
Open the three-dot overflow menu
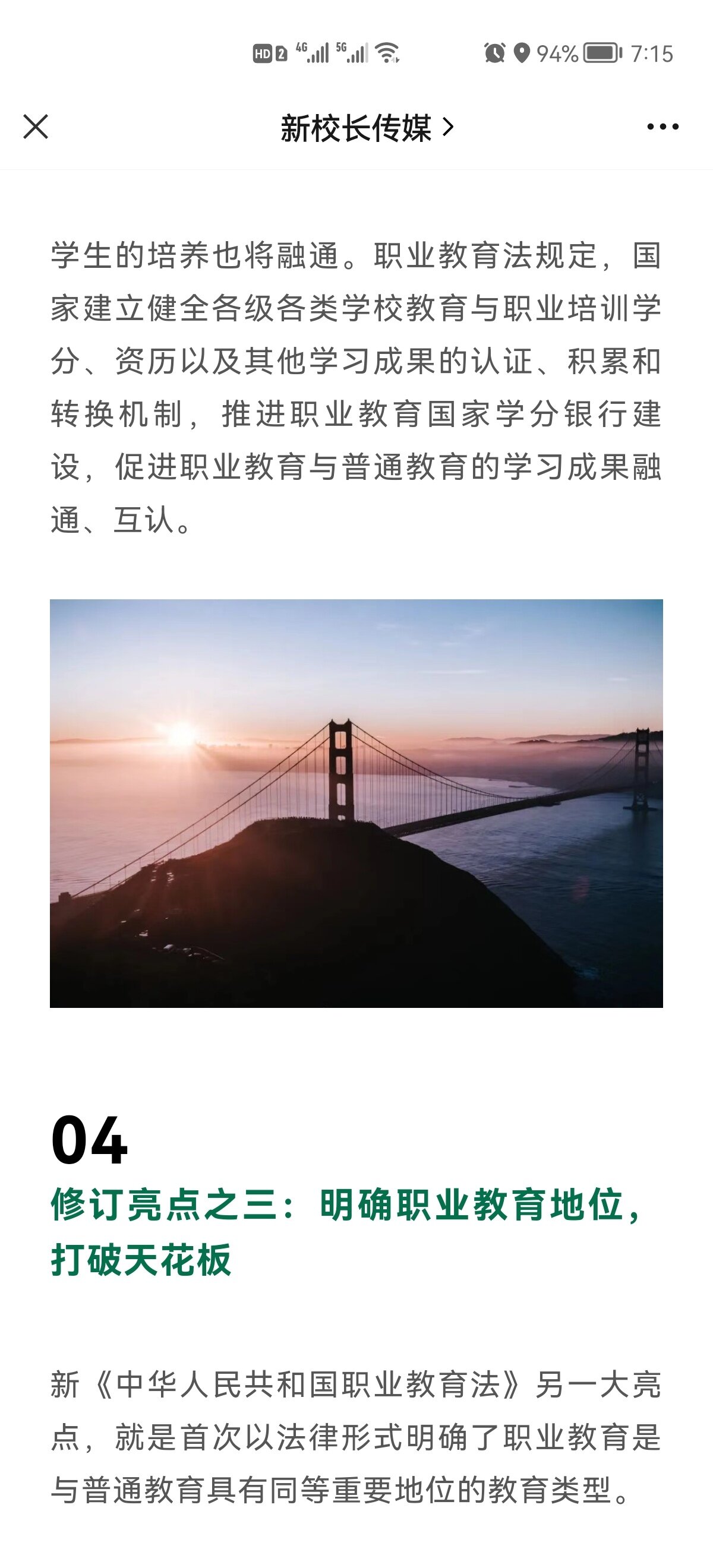tap(662, 127)
